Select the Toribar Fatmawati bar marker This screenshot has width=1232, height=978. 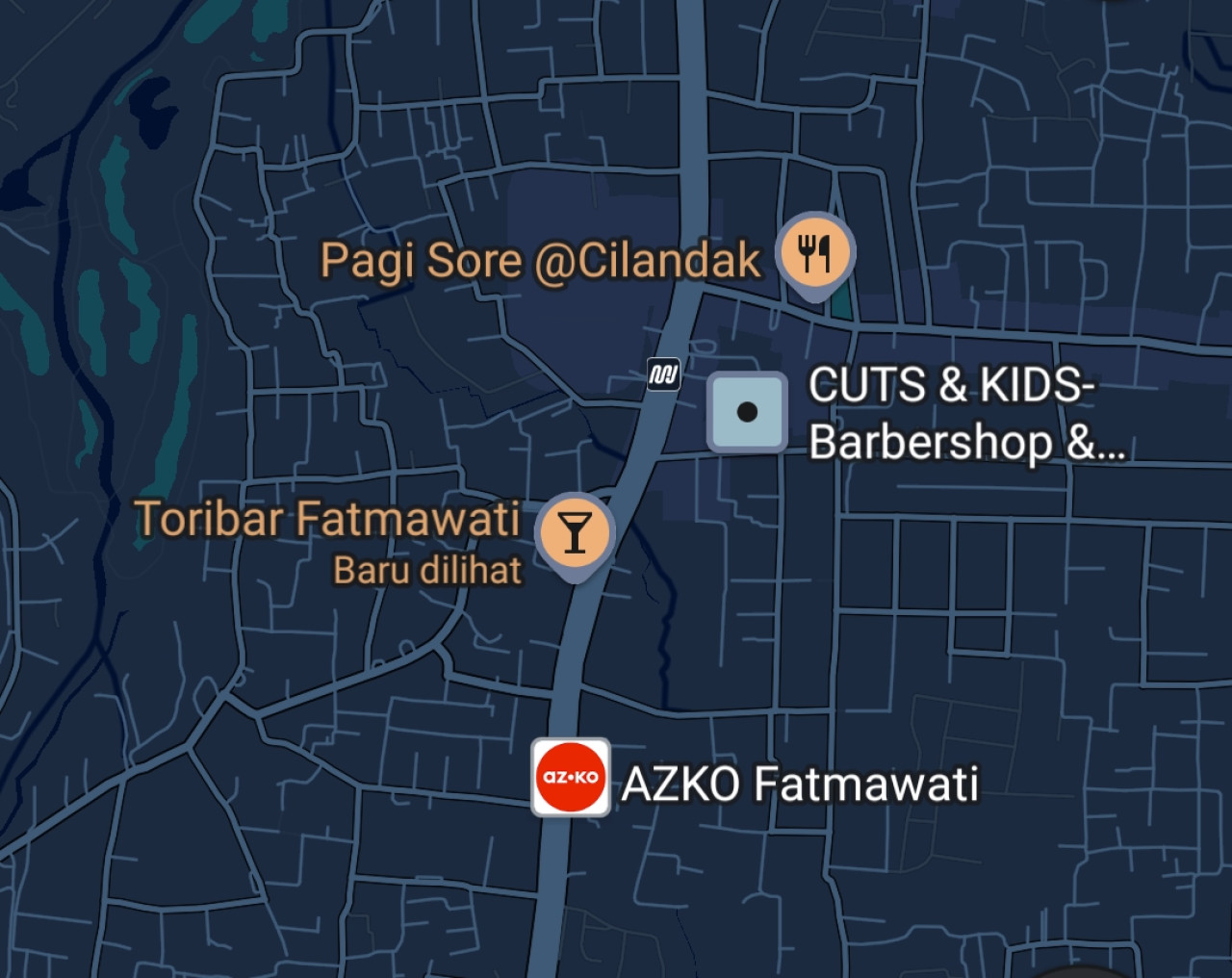575,532
